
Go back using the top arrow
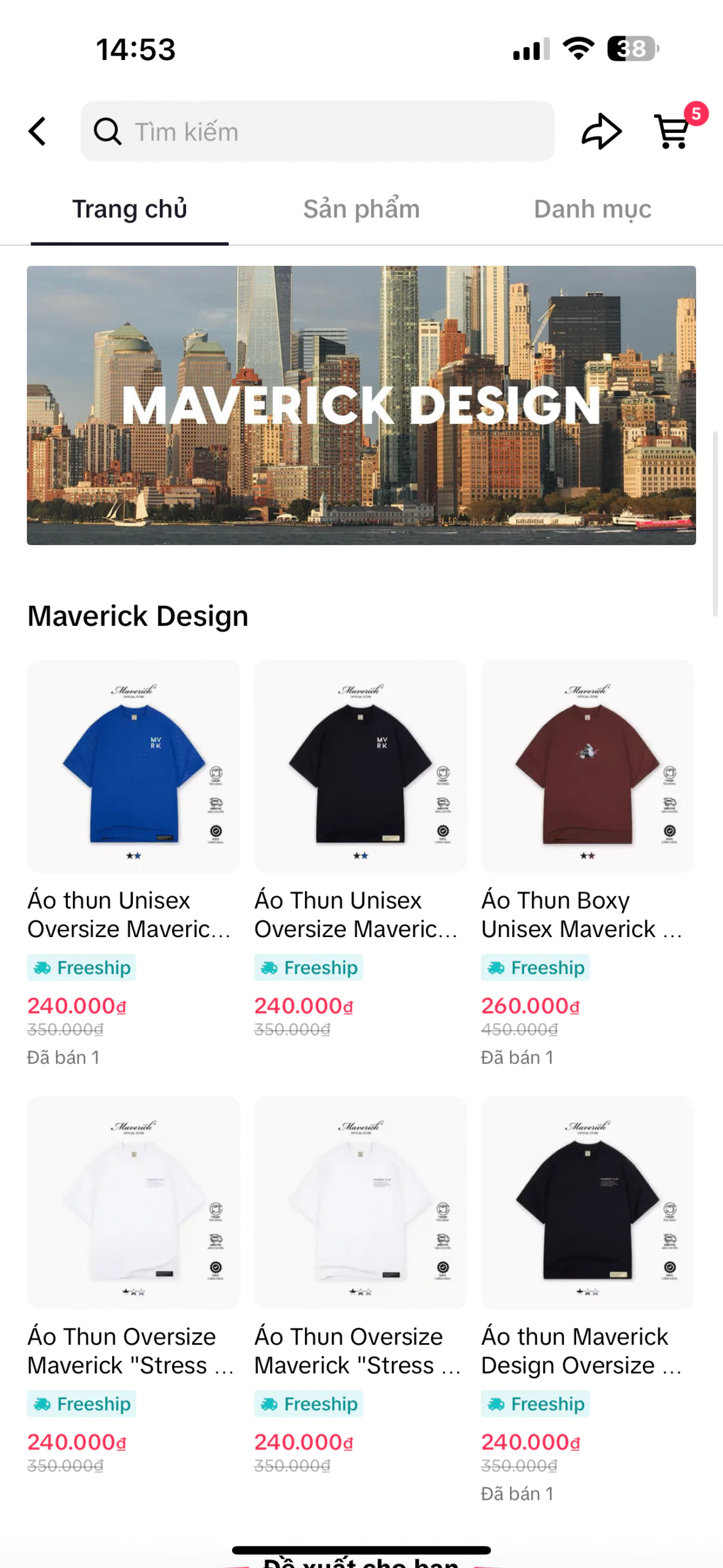(37, 132)
